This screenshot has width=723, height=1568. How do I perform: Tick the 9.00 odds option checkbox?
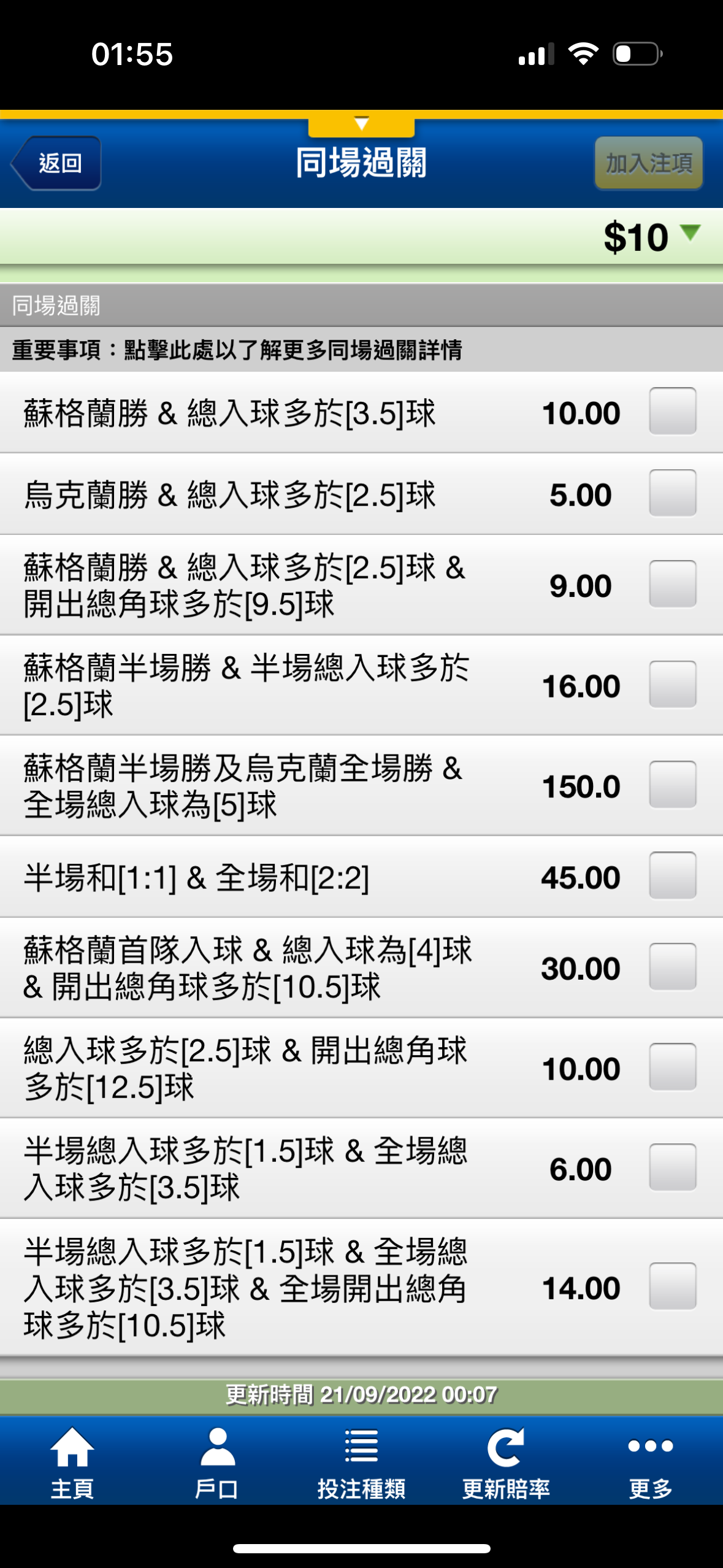[673, 584]
